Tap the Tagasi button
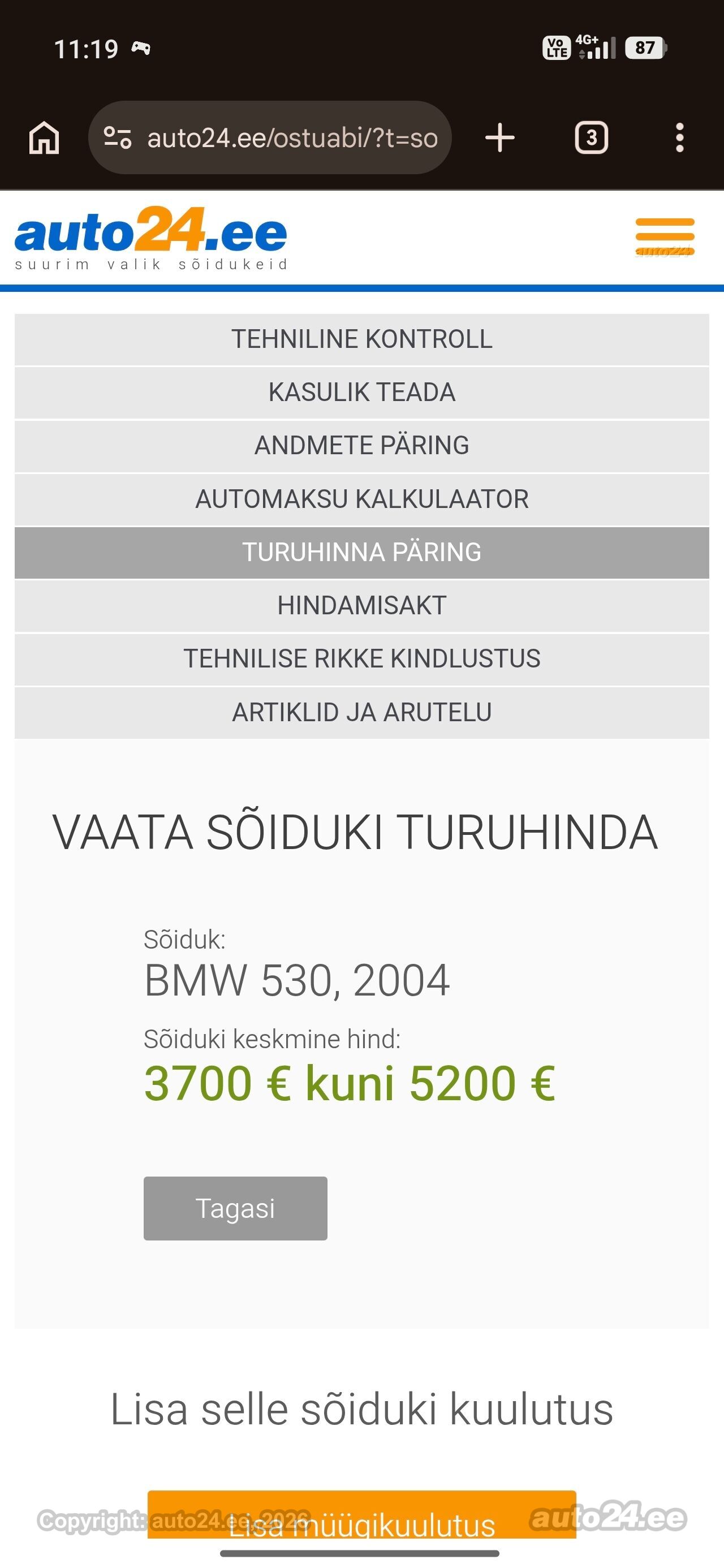Image resolution: width=724 pixels, height=1568 pixels. [235, 1208]
